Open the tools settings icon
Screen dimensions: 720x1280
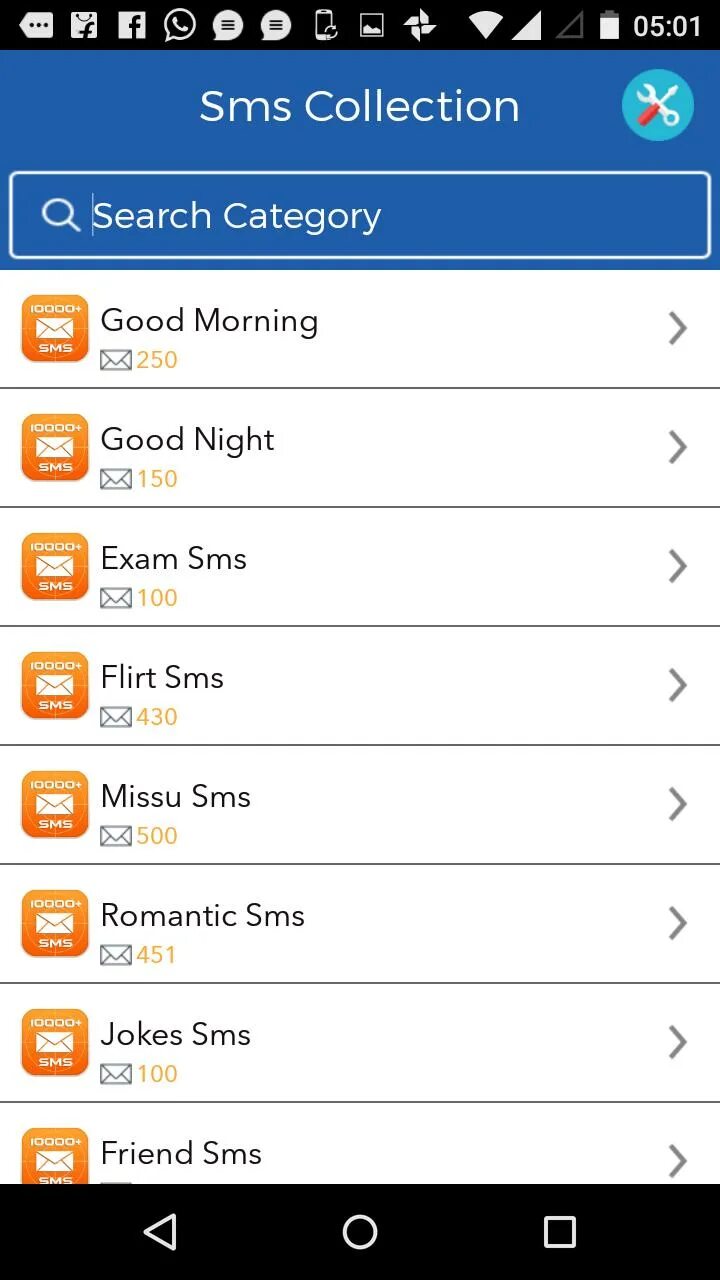658,105
